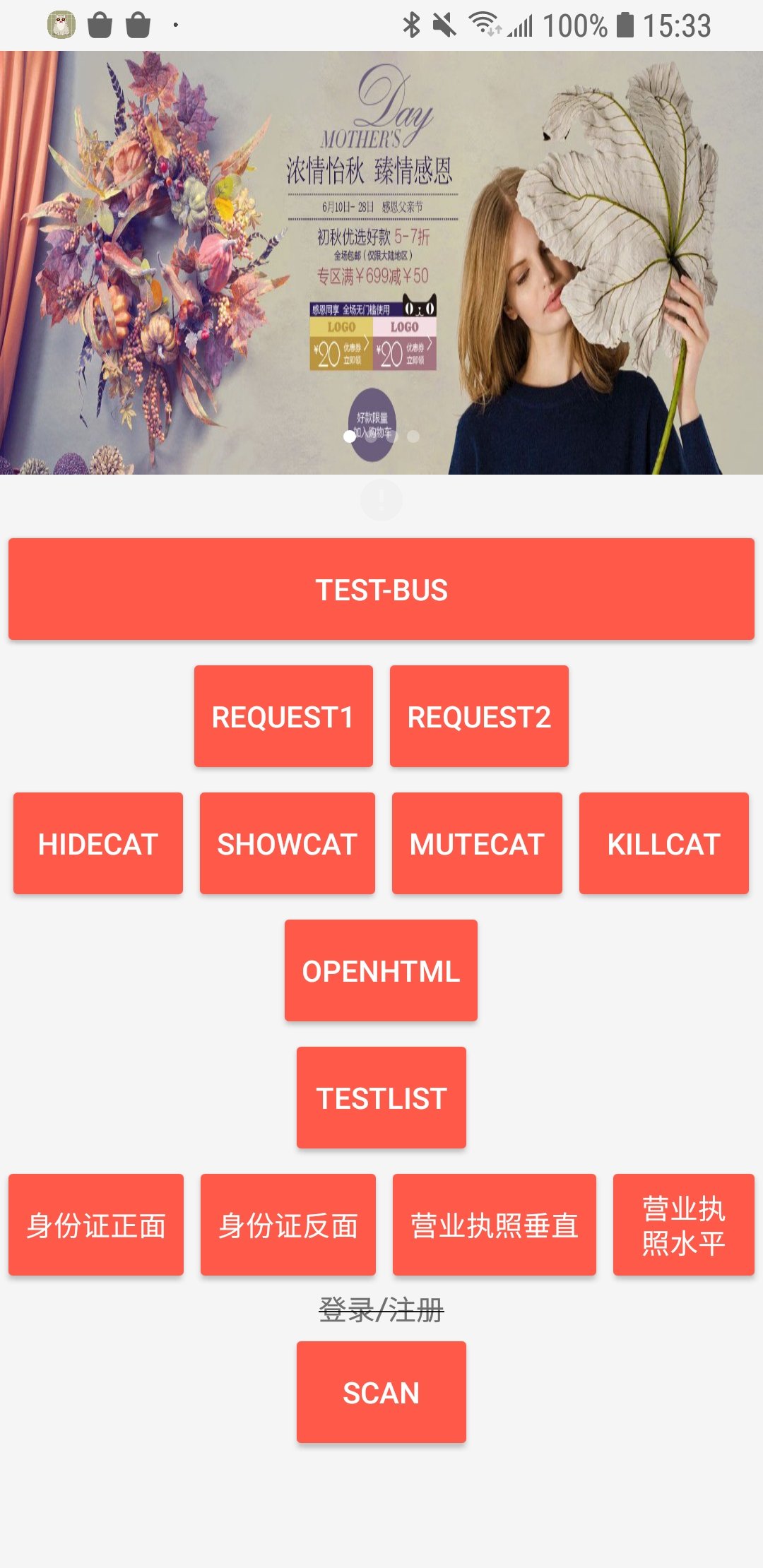
Task: Choose 身份证正面
Action: point(96,1225)
